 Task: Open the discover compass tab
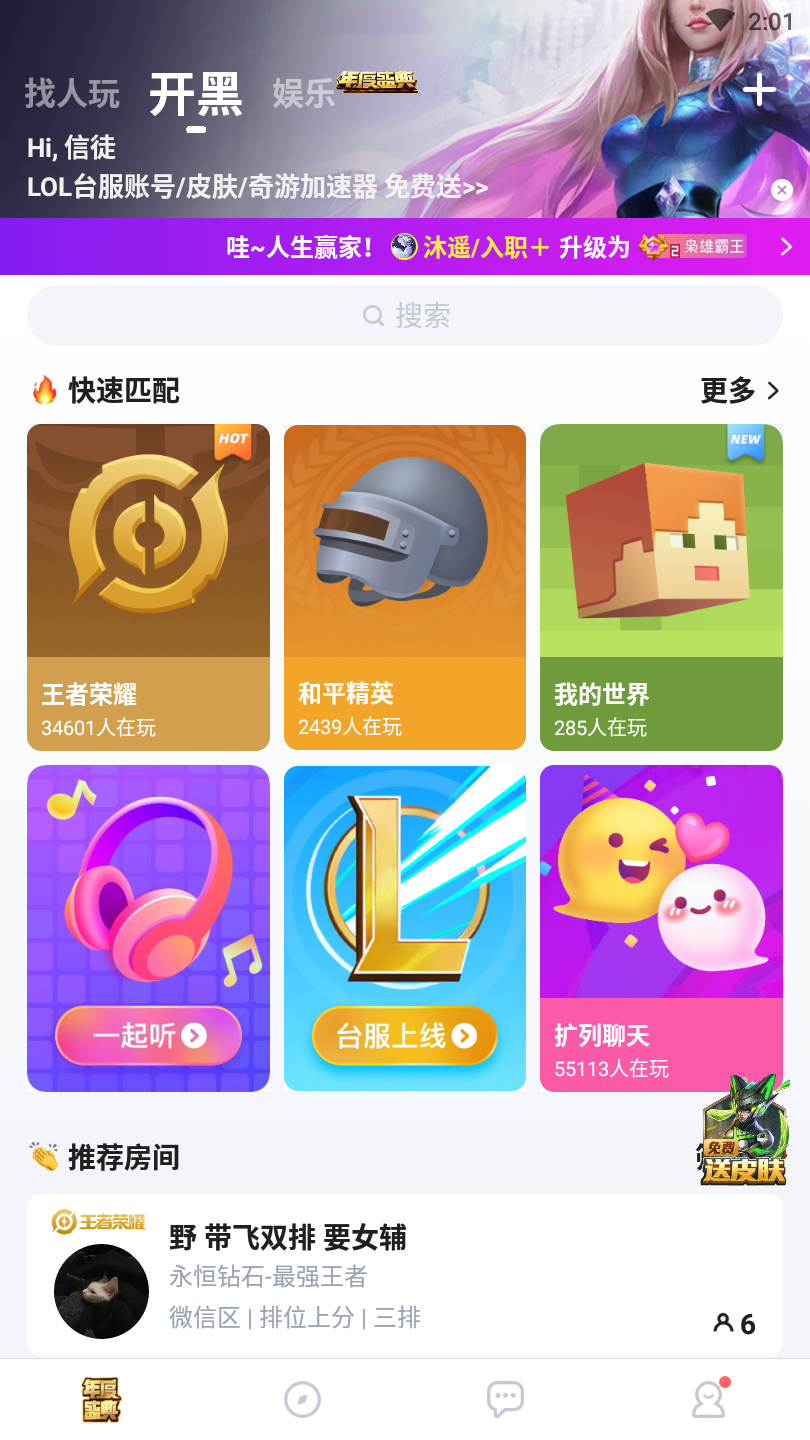(x=302, y=1399)
